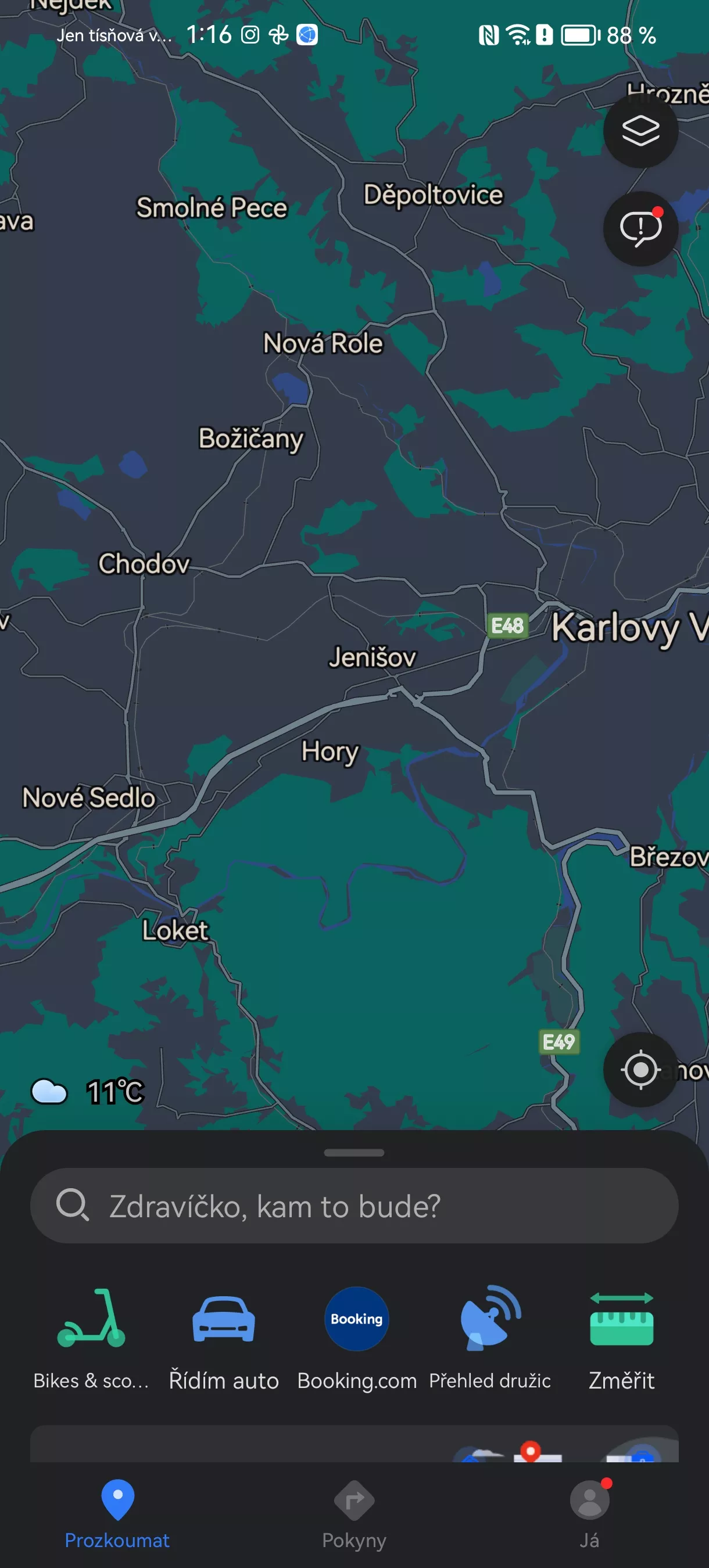Launch the Změřit measuring tool
Viewport: 709px width, 1568px height.
click(x=621, y=1340)
